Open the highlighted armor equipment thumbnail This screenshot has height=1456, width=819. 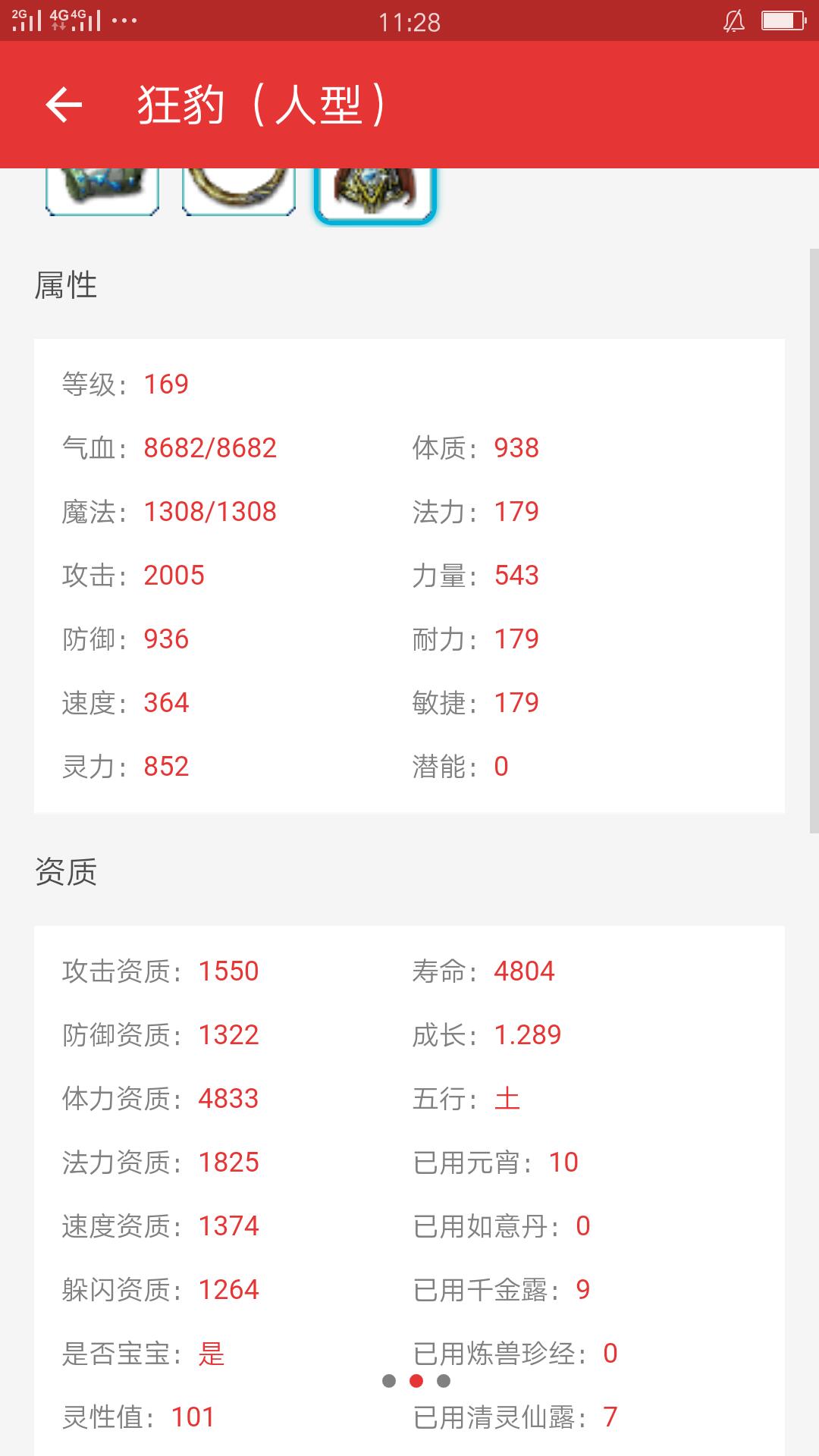point(375,196)
